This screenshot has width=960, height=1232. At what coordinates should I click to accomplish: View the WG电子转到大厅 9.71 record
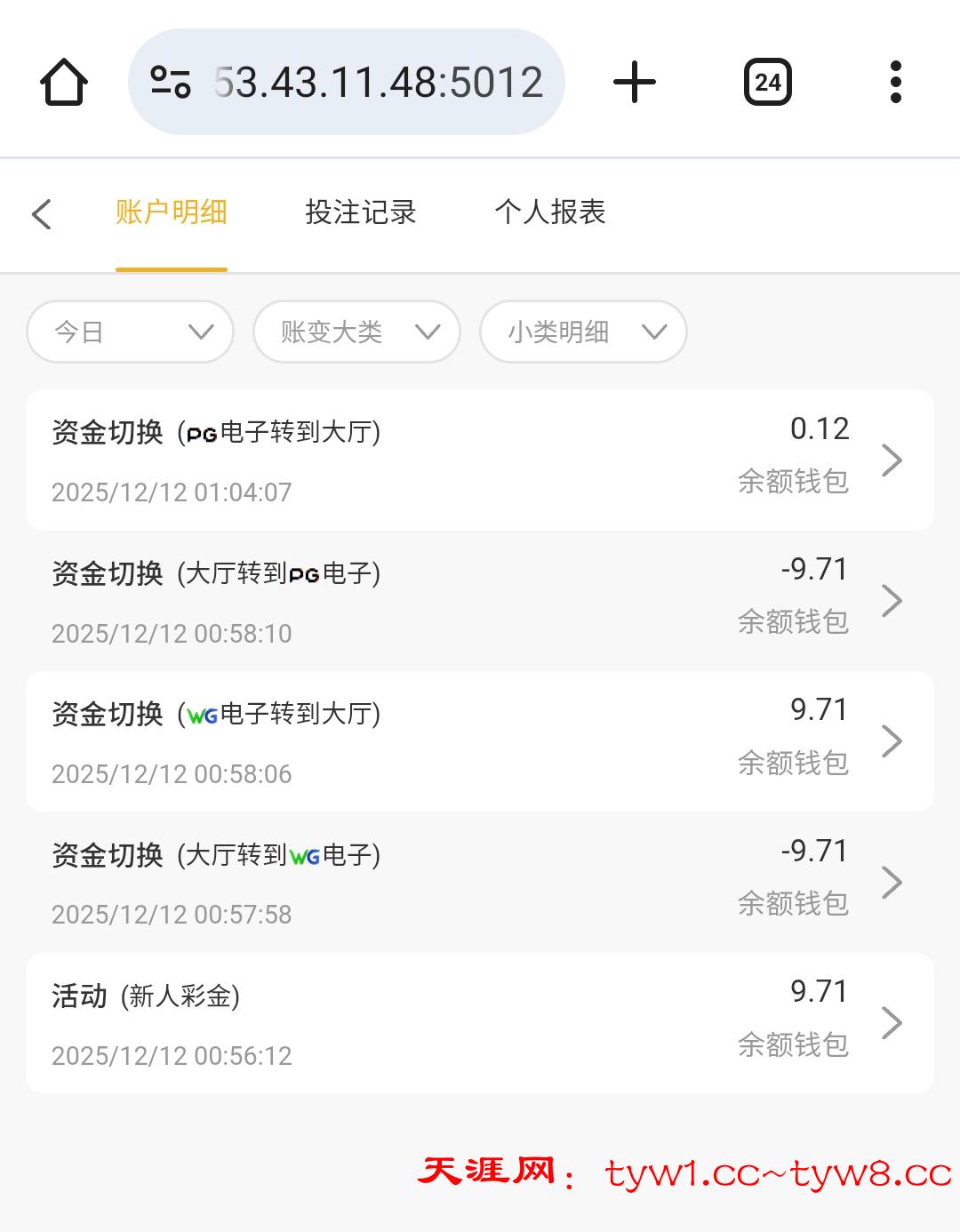pos(480,741)
